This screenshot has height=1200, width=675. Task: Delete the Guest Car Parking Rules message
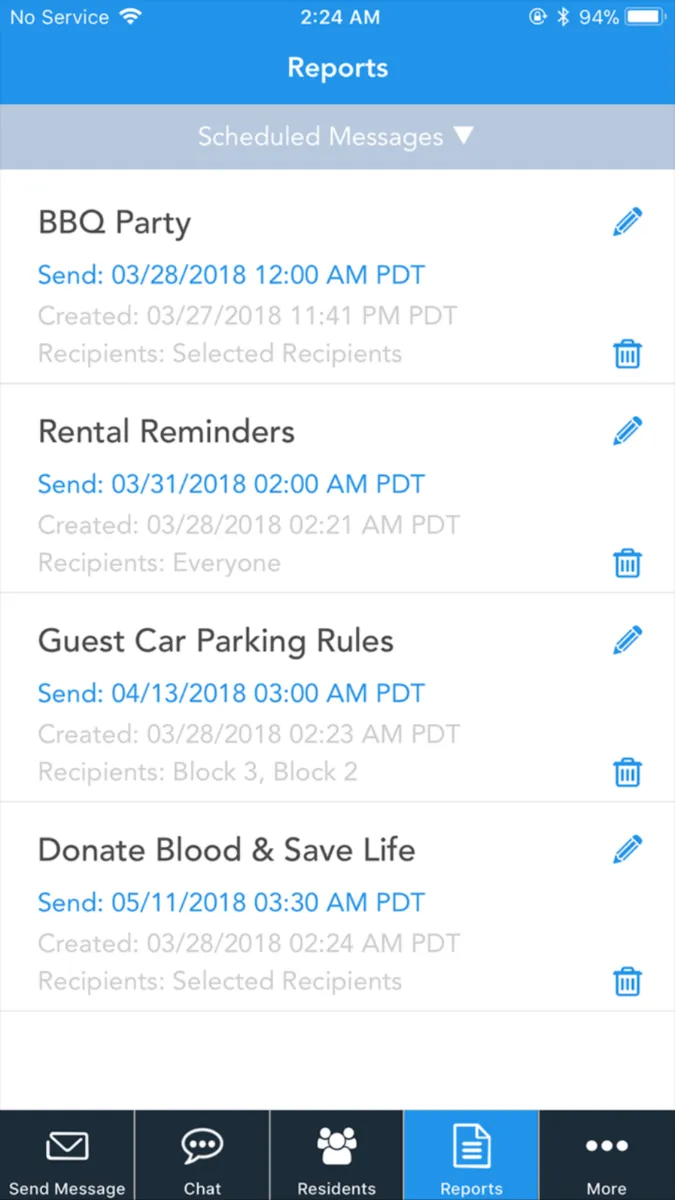pyautogui.click(x=627, y=772)
